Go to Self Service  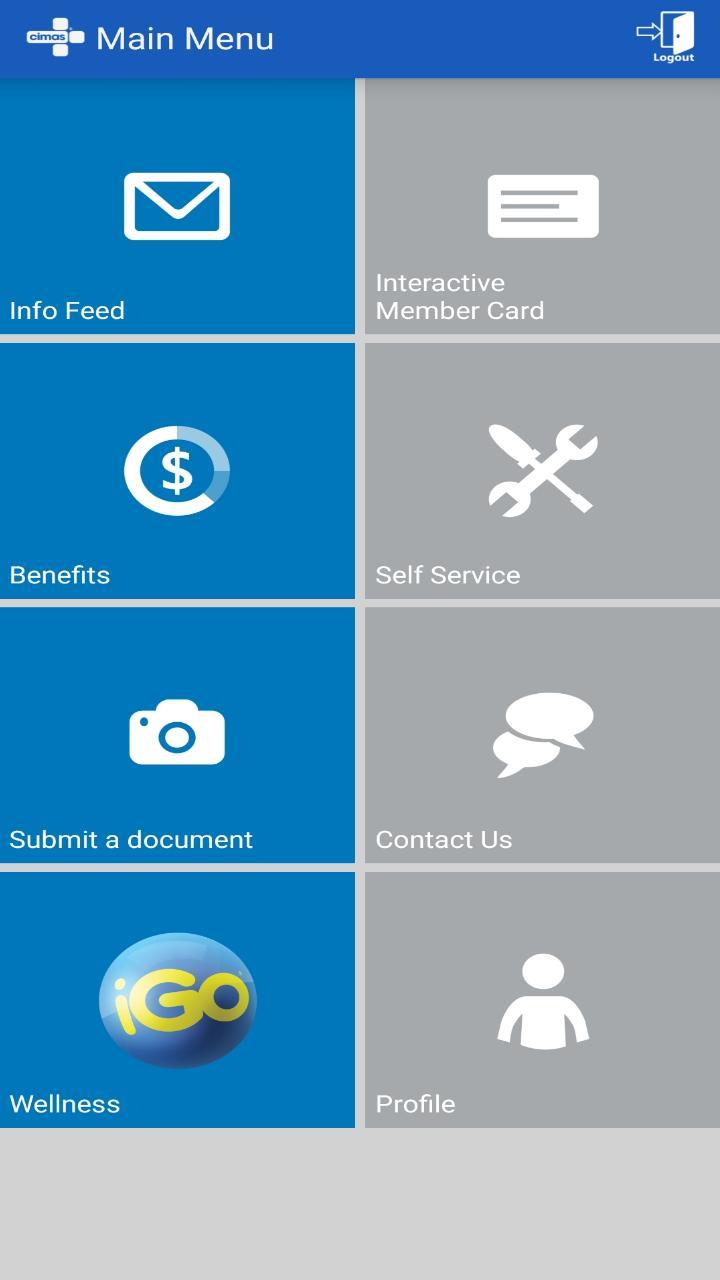542,471
